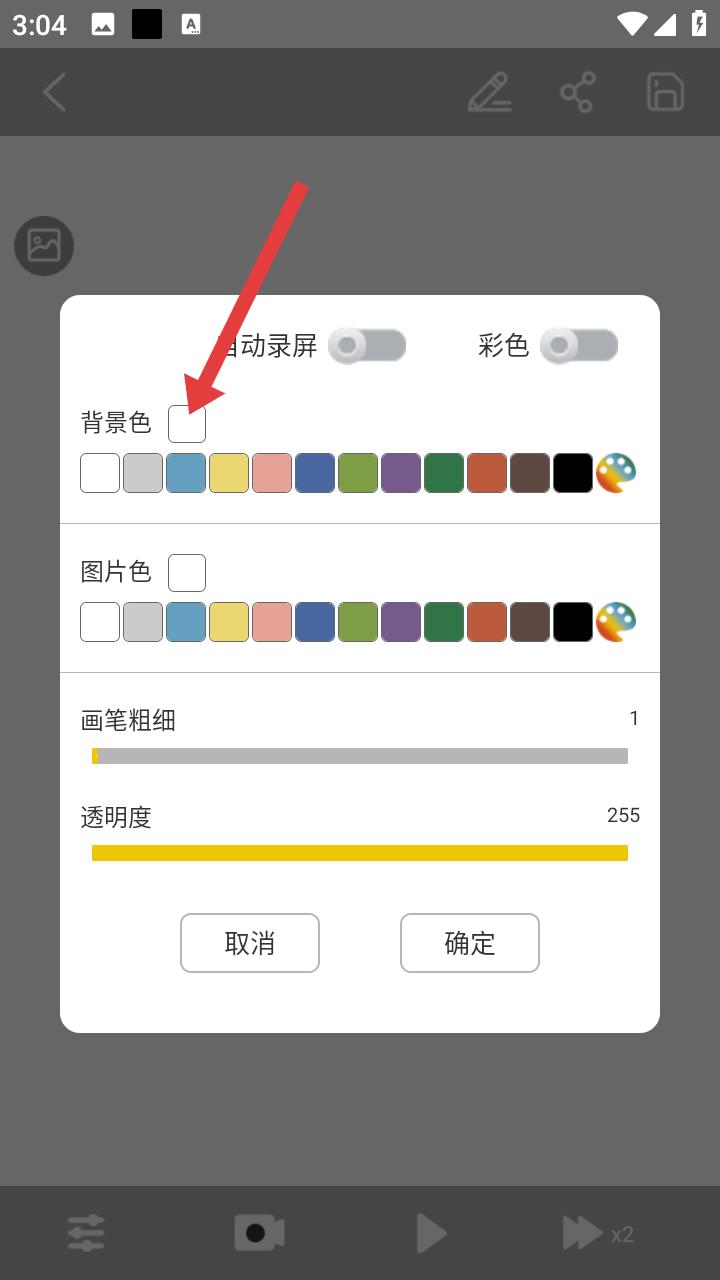The image size is (720, 1280).
Task: Tap the current 图片色 preview box
Action: (x=187, y=573)
